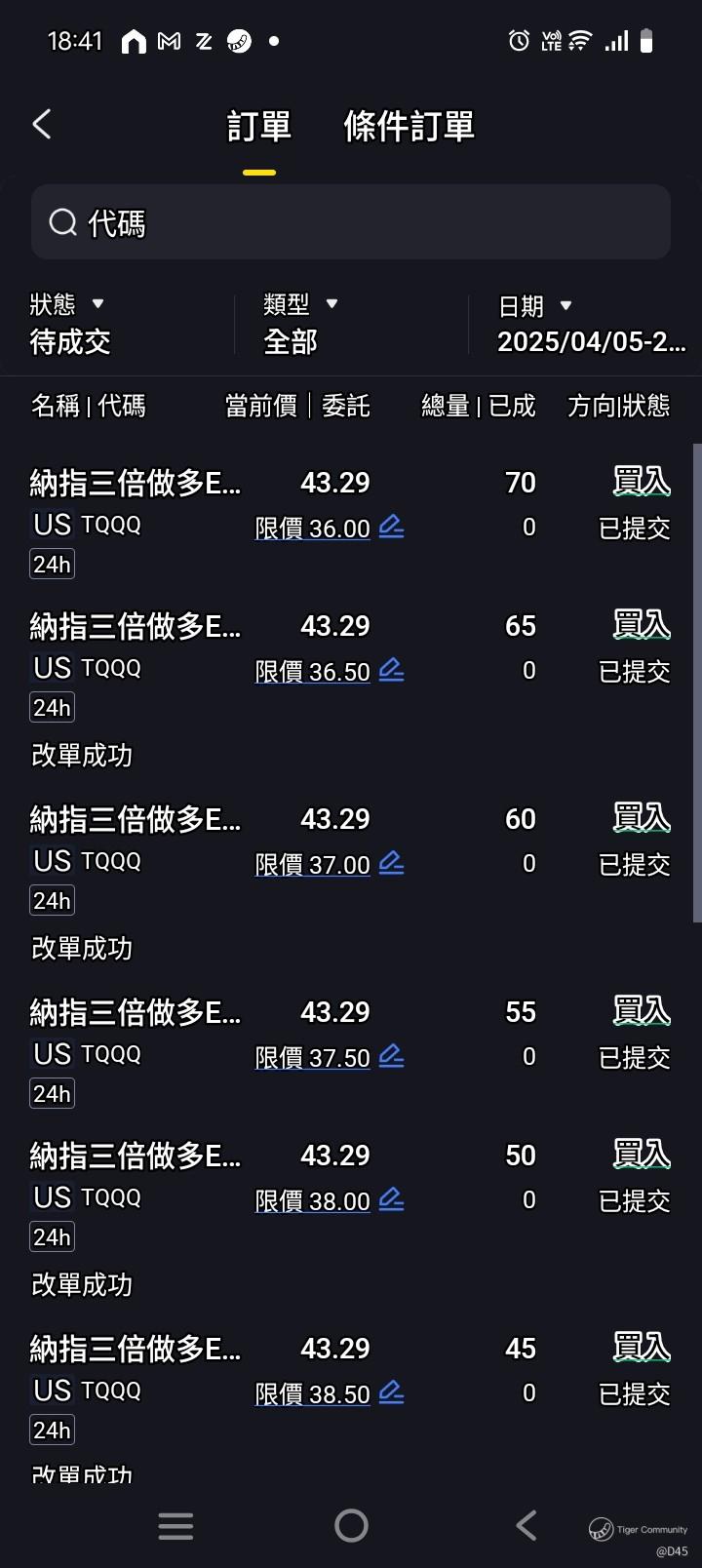Edit the 限價 36.50 order price
The width and height of the screenshot is (702, 1568).
pyautogui.click(x=391, y=671)
